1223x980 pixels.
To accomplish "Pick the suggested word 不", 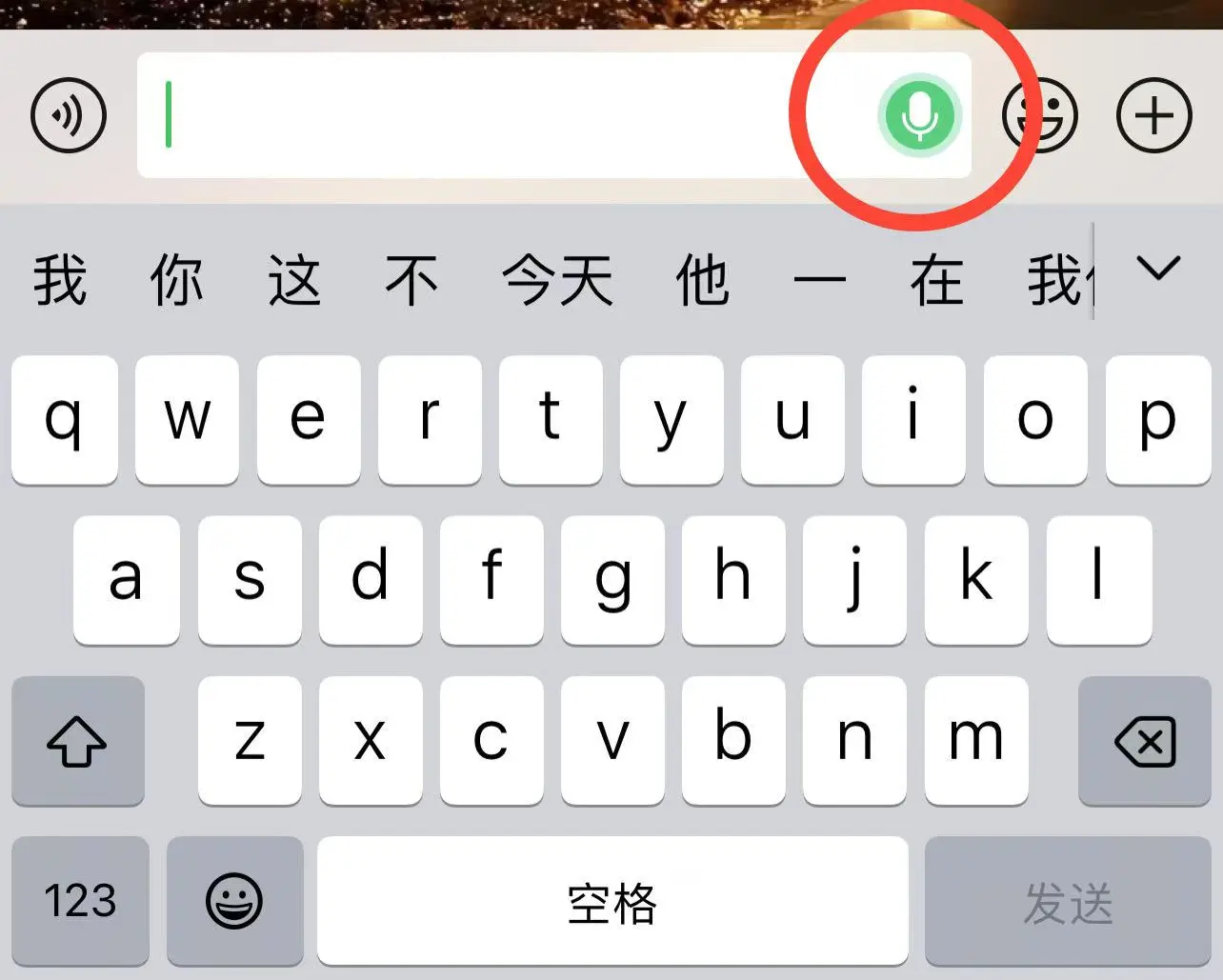I will tap(411, 281).
